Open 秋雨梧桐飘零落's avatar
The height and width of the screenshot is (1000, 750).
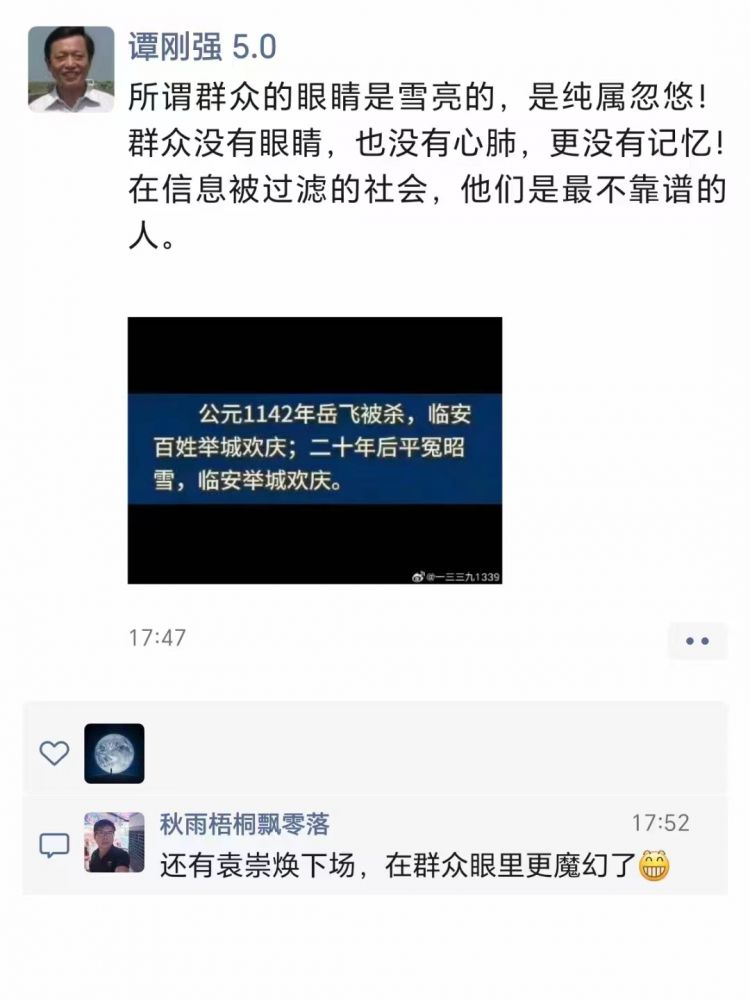114,842
